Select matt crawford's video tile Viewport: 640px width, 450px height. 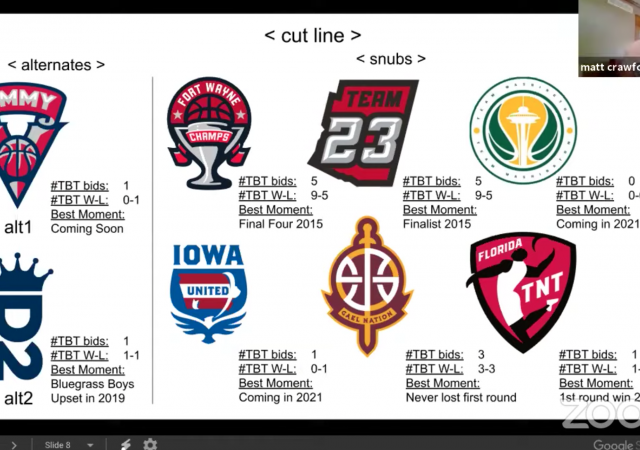(609, 38)
